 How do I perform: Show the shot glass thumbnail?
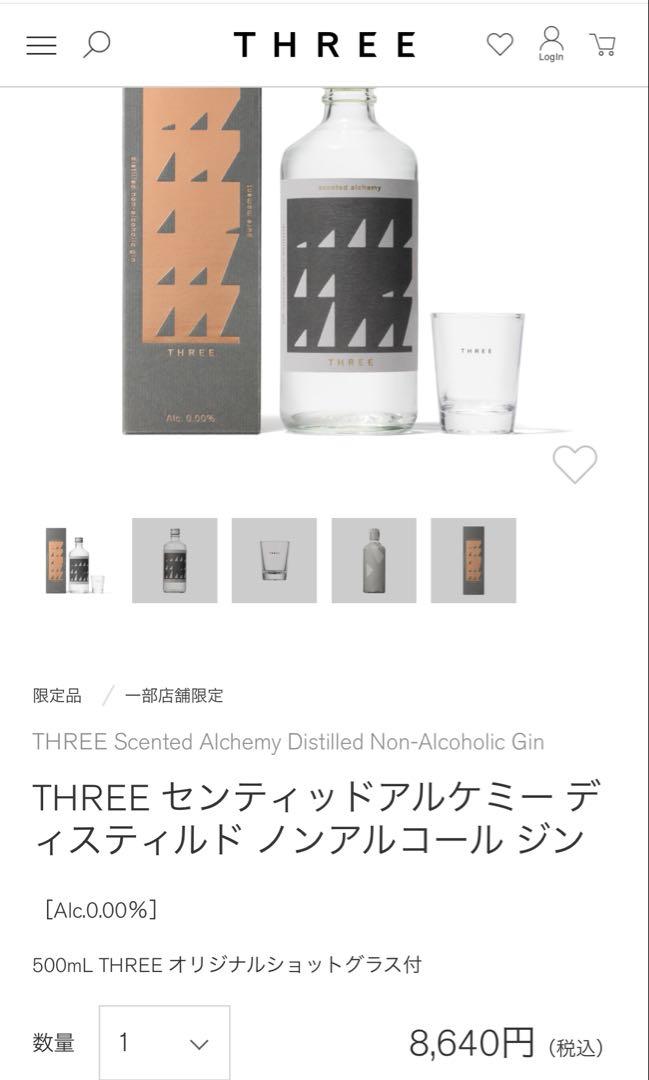click(x=274, y=561)
